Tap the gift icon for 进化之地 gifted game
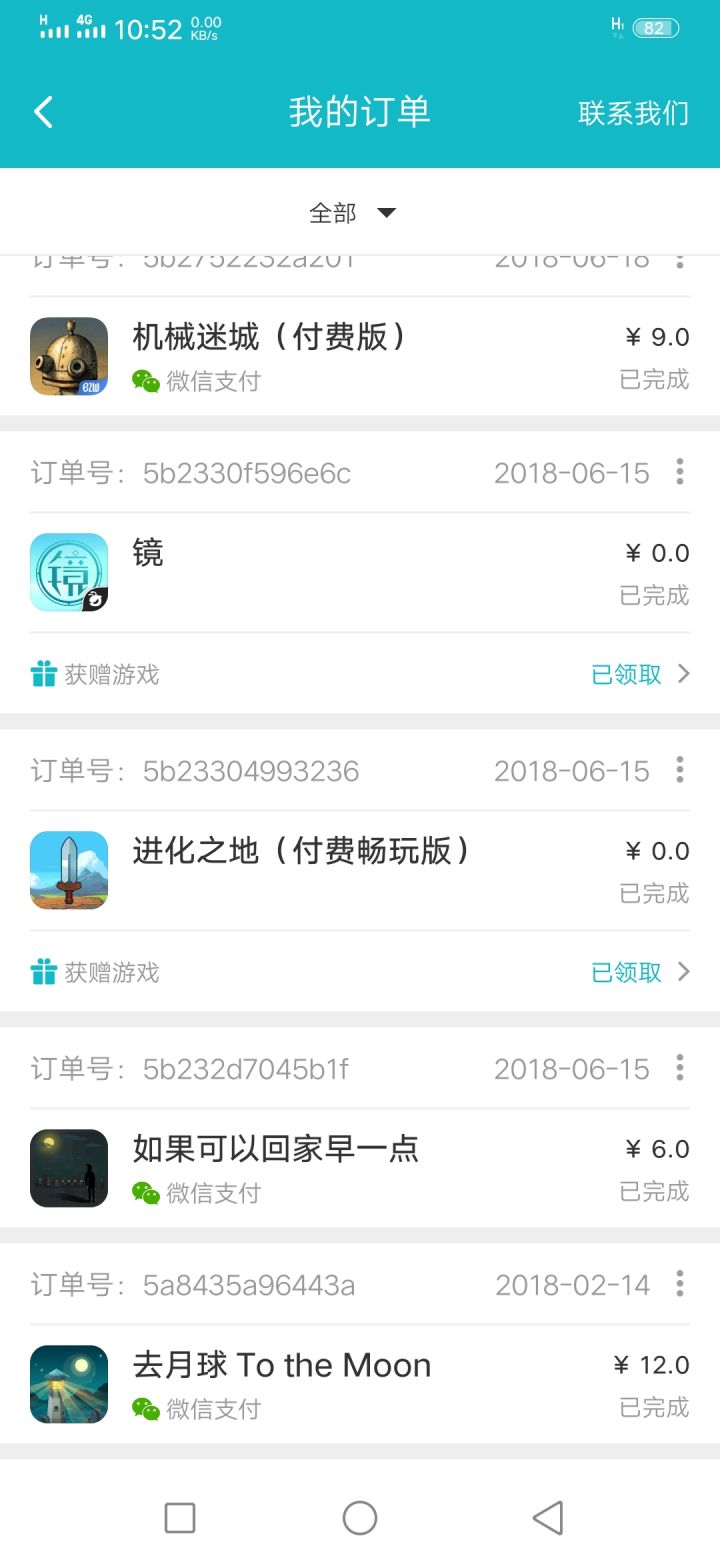The width and height of the screenshot is (720, 1560). pyautogui.click(x=42, y=972)
